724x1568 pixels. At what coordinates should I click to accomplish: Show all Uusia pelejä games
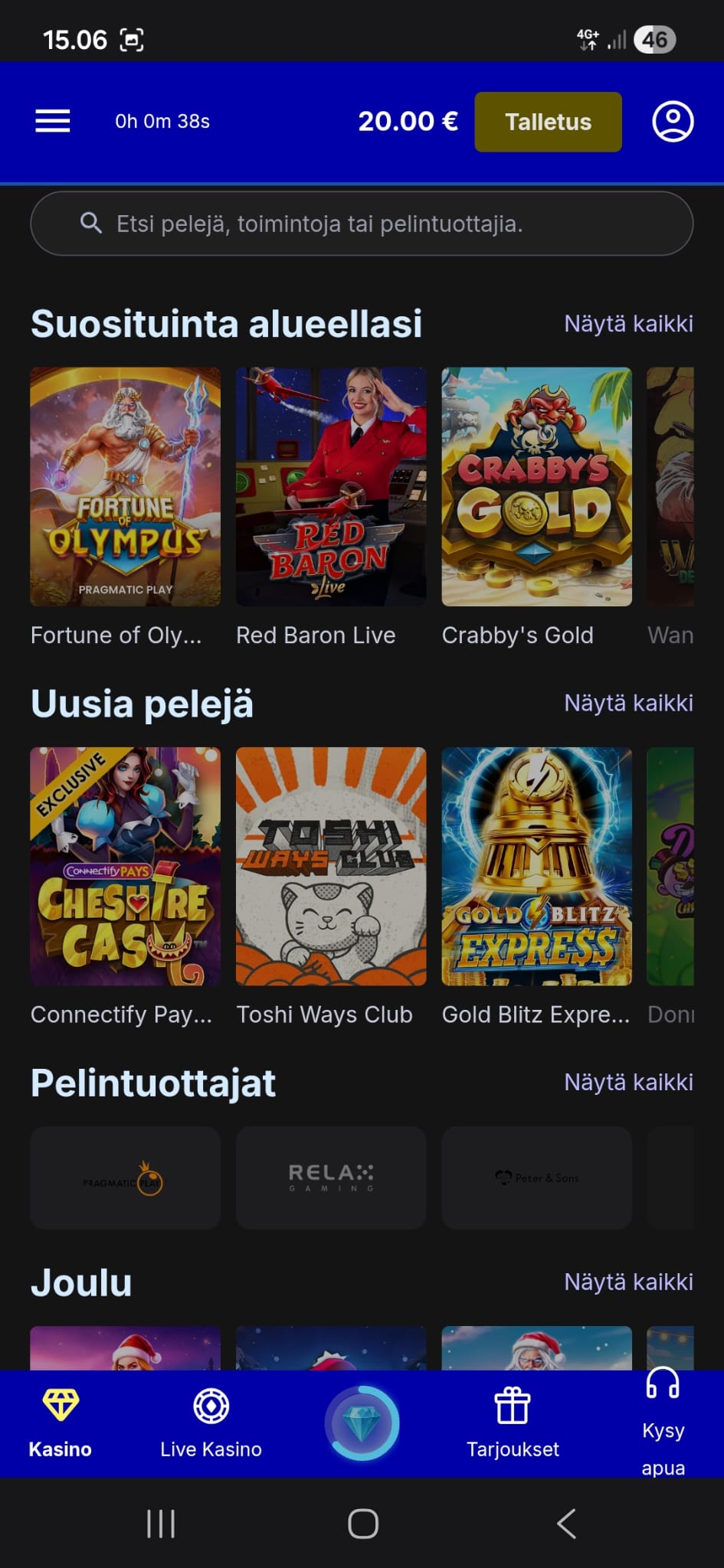point(628,703)
